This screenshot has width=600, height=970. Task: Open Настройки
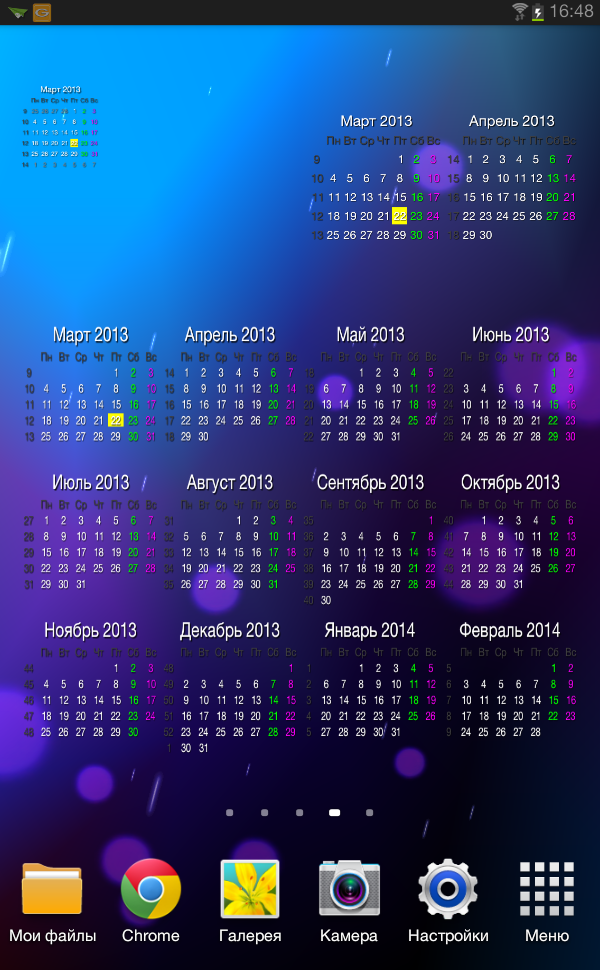click(x=448, y=903)
